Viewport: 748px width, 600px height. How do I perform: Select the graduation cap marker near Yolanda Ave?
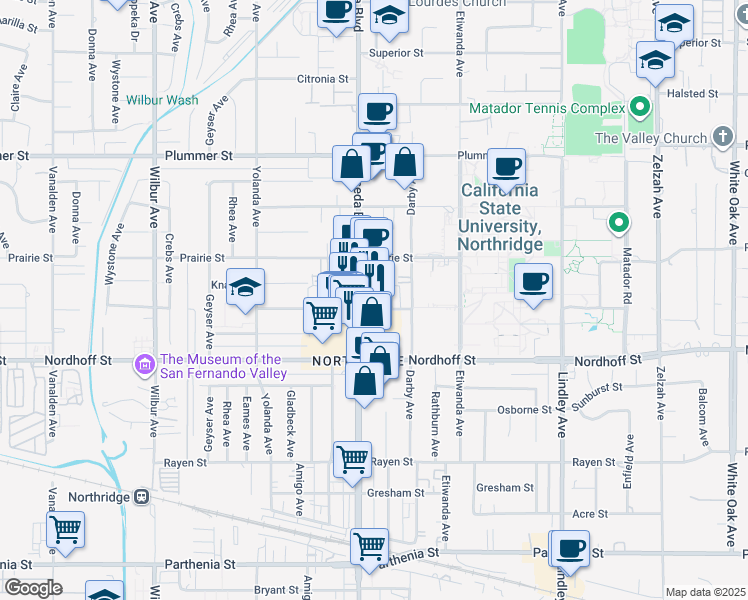click(245, 287)
